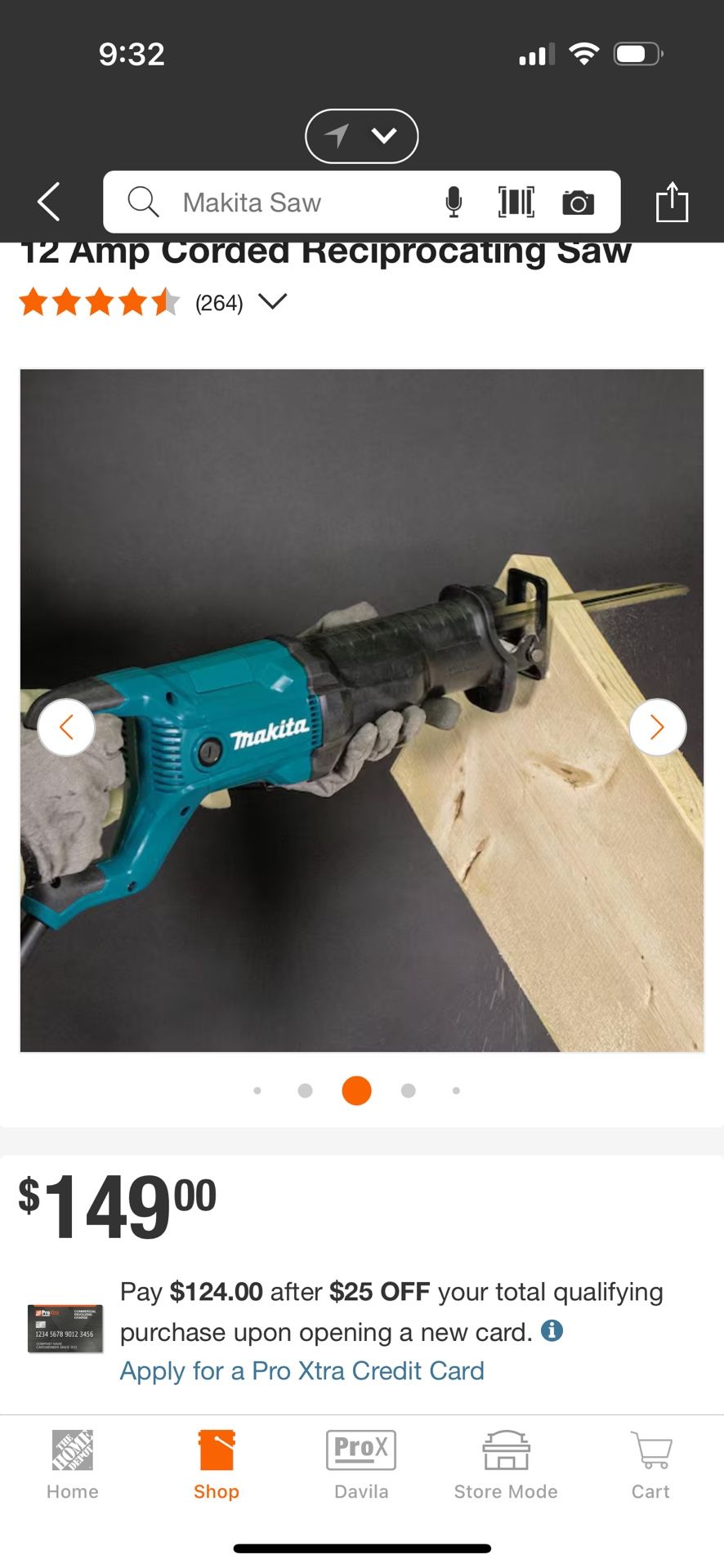Open the barcode scanner

(516, 202)
